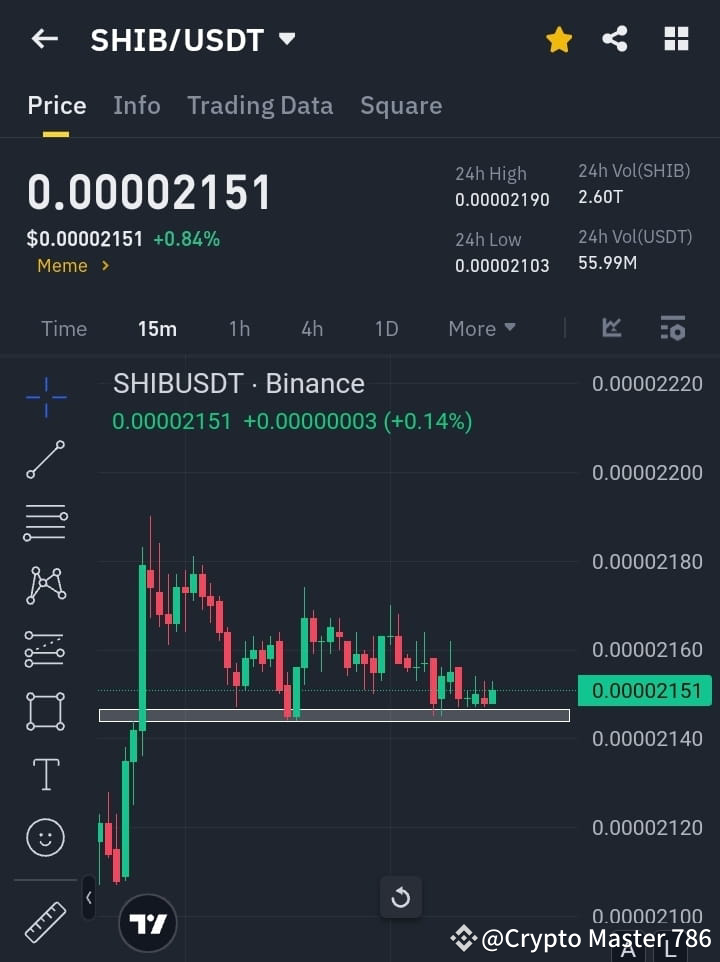Switch to the Trading Data tab
720x962 pixels.
click(x=260, y=105)
